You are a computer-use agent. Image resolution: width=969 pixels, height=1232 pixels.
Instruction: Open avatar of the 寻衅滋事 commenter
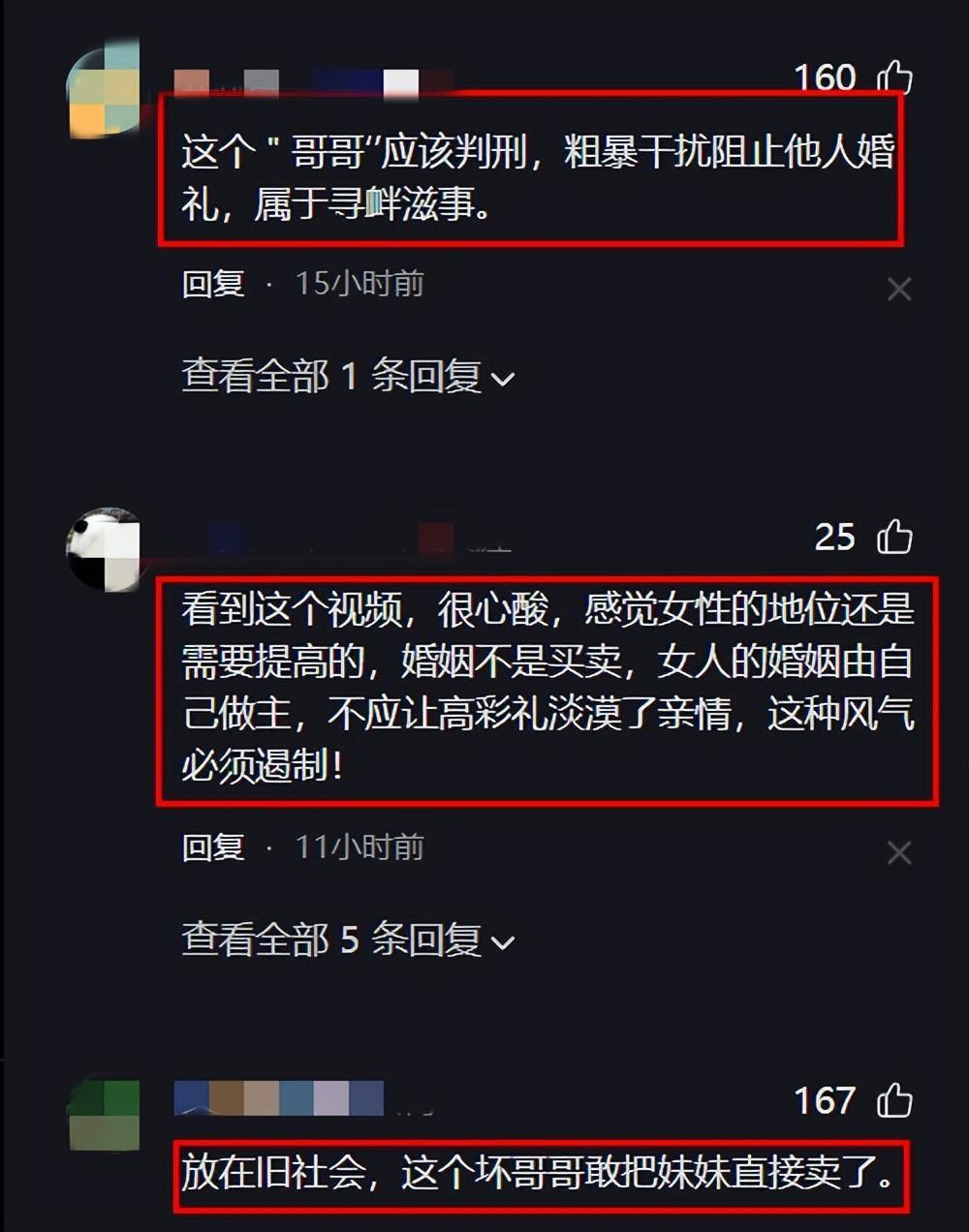[x=104, y=90]
